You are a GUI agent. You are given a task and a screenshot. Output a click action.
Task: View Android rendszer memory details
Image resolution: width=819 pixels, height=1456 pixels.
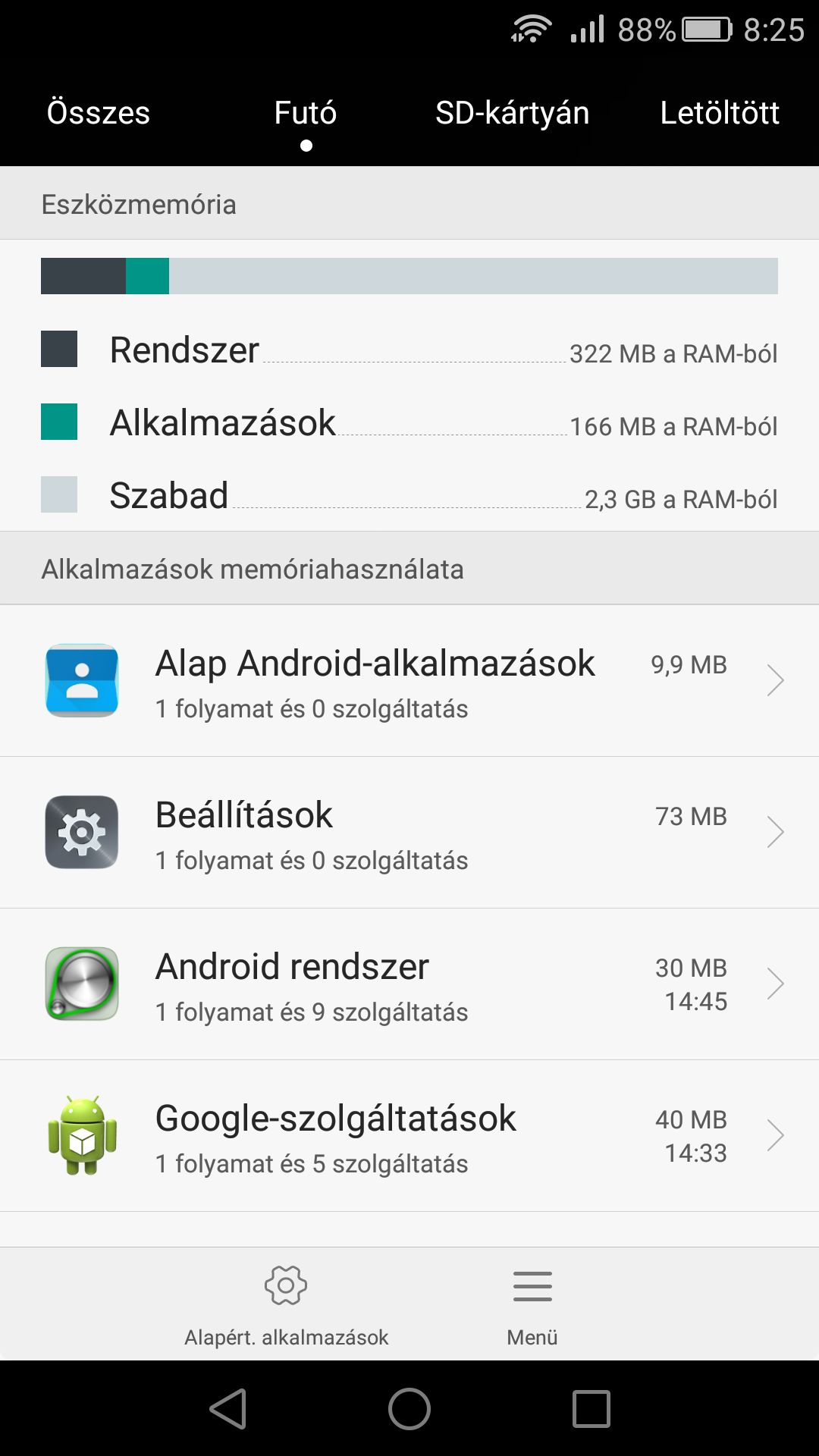click(x=409, y=984)
